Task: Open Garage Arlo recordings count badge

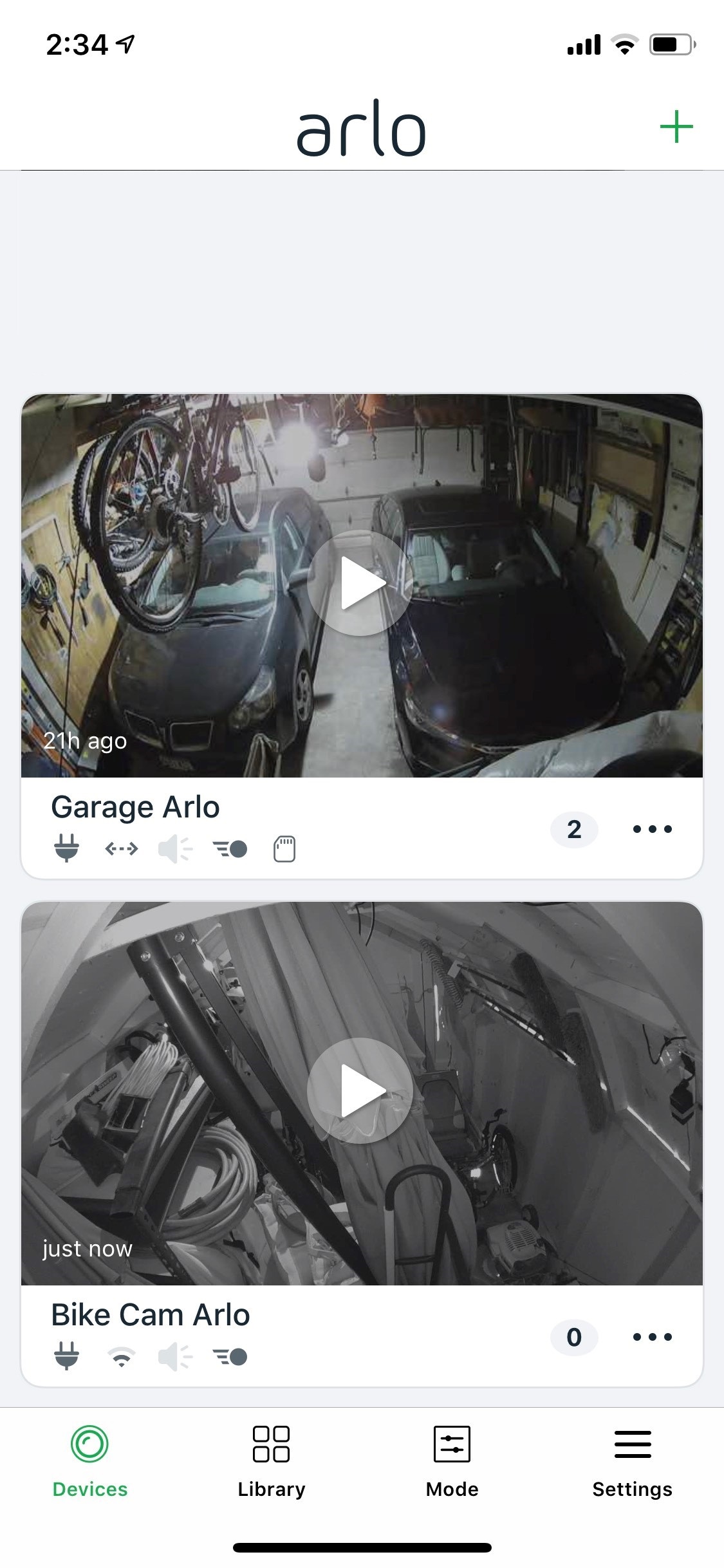Action: pos(574,829)
